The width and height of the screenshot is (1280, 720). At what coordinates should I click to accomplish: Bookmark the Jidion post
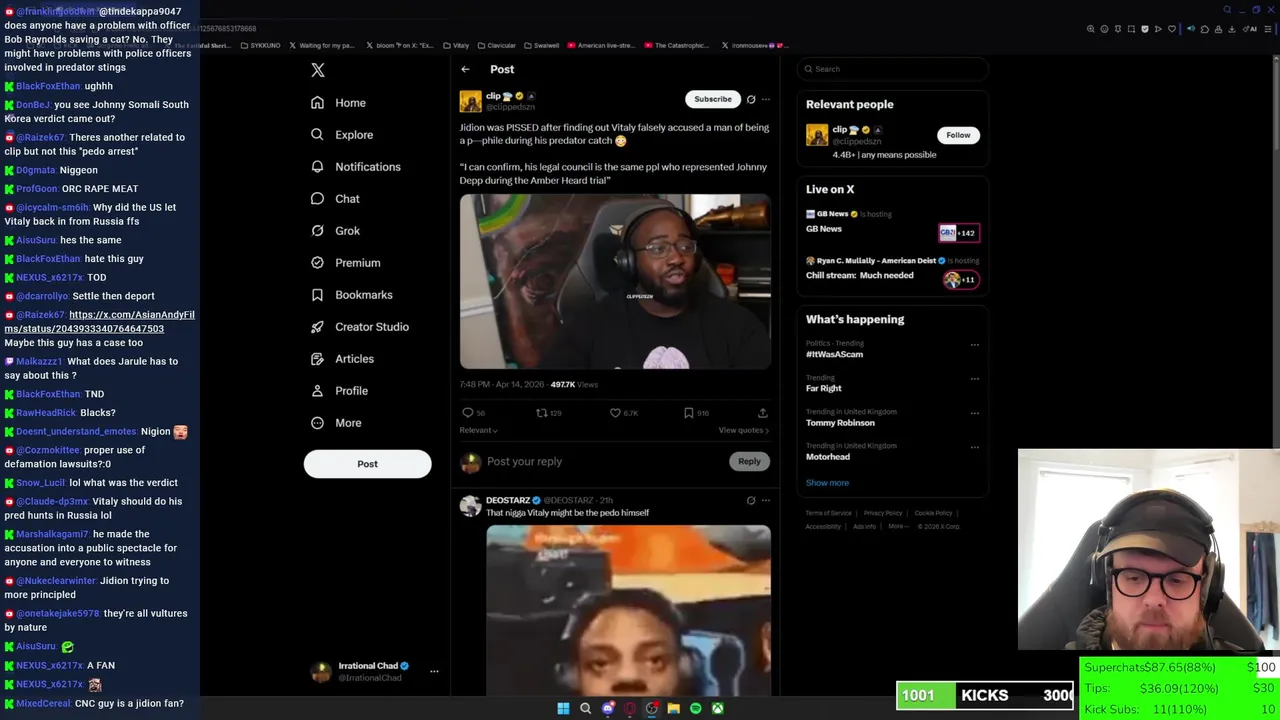[x=688, y=413]
